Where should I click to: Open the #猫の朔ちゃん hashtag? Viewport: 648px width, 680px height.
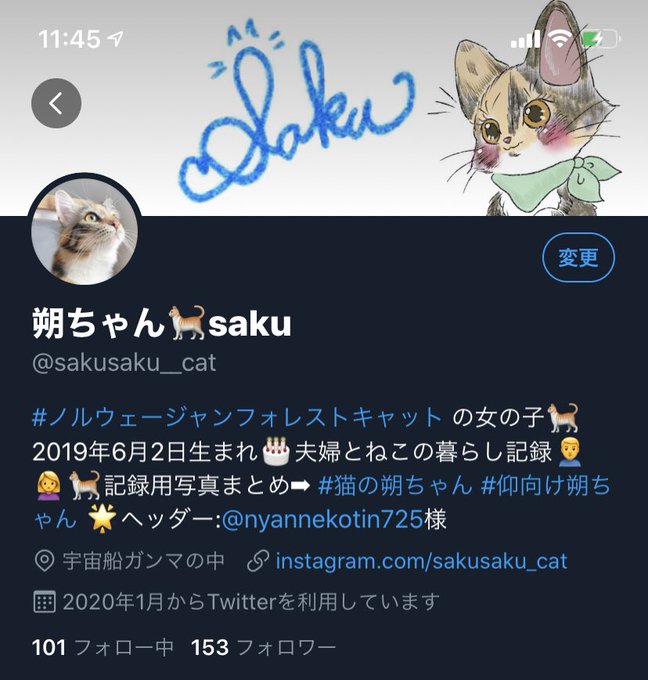coord(395,485)
